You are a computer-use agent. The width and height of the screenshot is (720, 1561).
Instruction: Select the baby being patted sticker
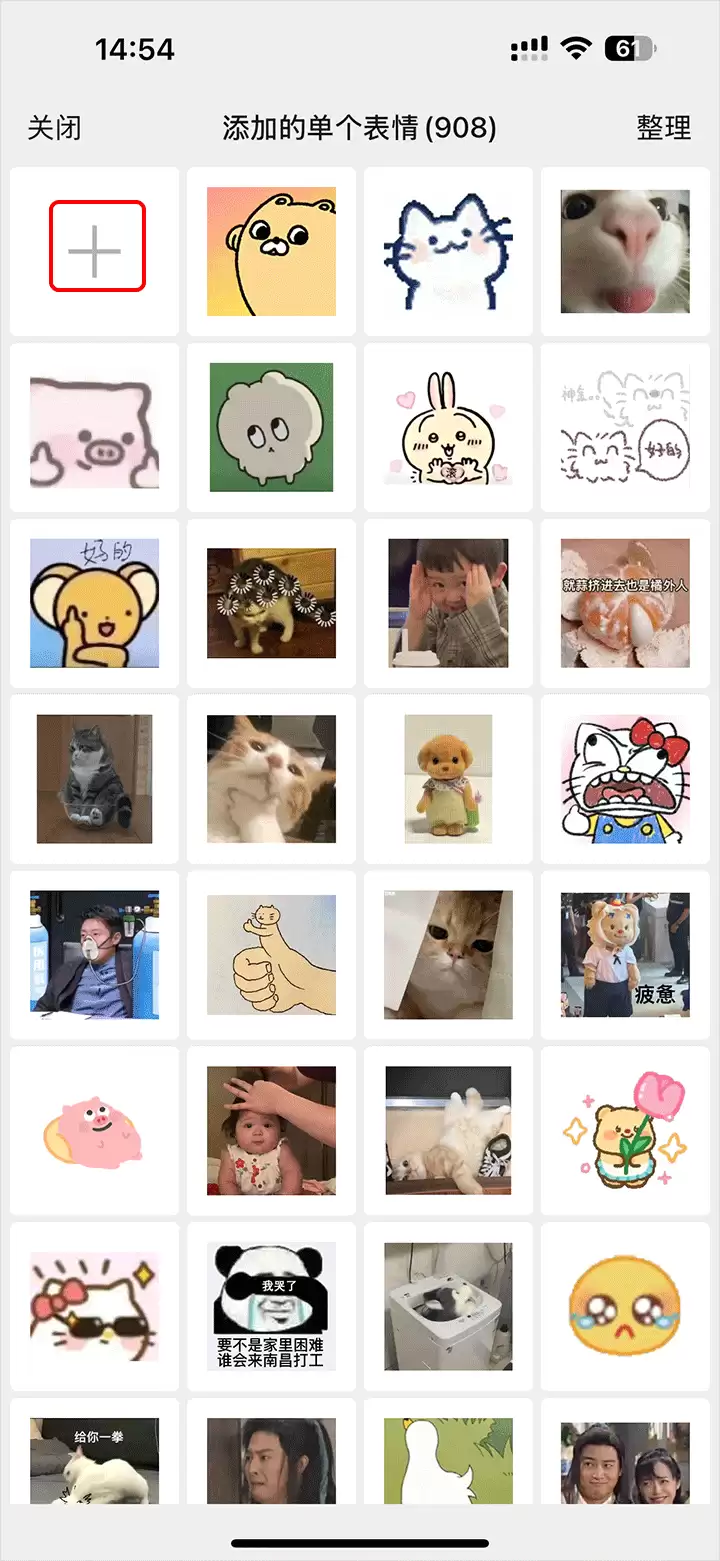271,1131
